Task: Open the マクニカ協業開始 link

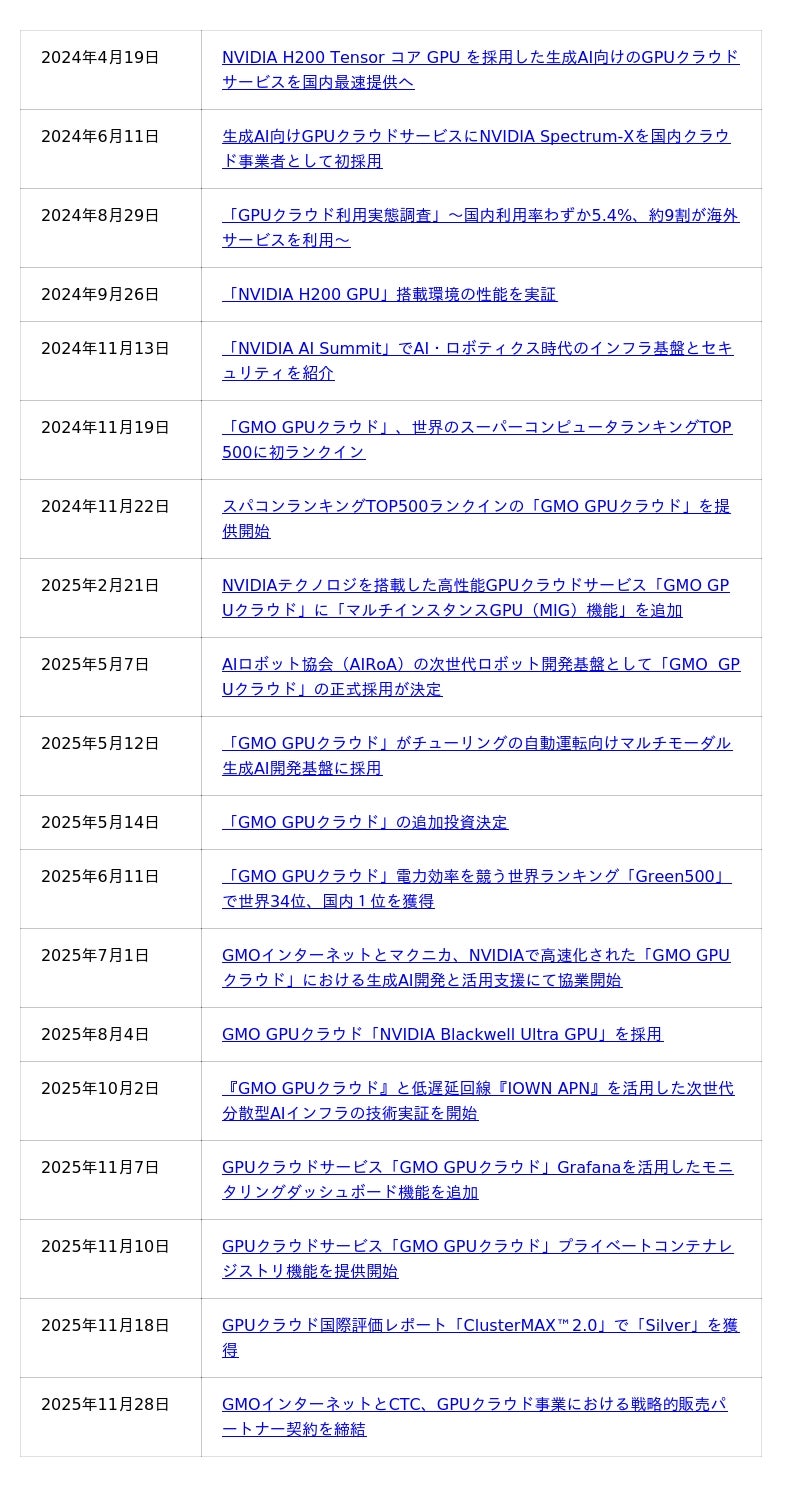Action: pyautogui.click(x=476, y=956)
